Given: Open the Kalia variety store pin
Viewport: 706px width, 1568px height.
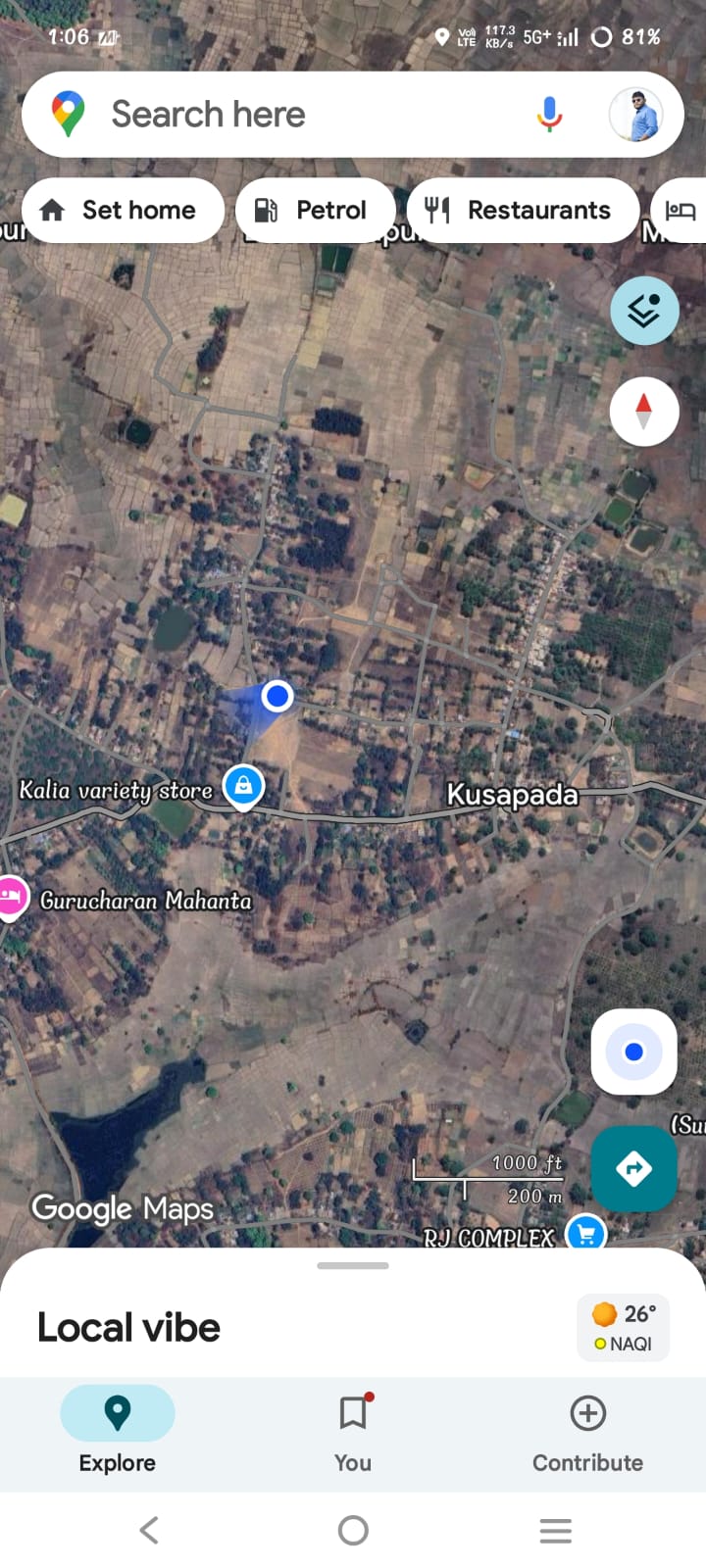Looking at the screenshot, I should click(x=243, y=786).
